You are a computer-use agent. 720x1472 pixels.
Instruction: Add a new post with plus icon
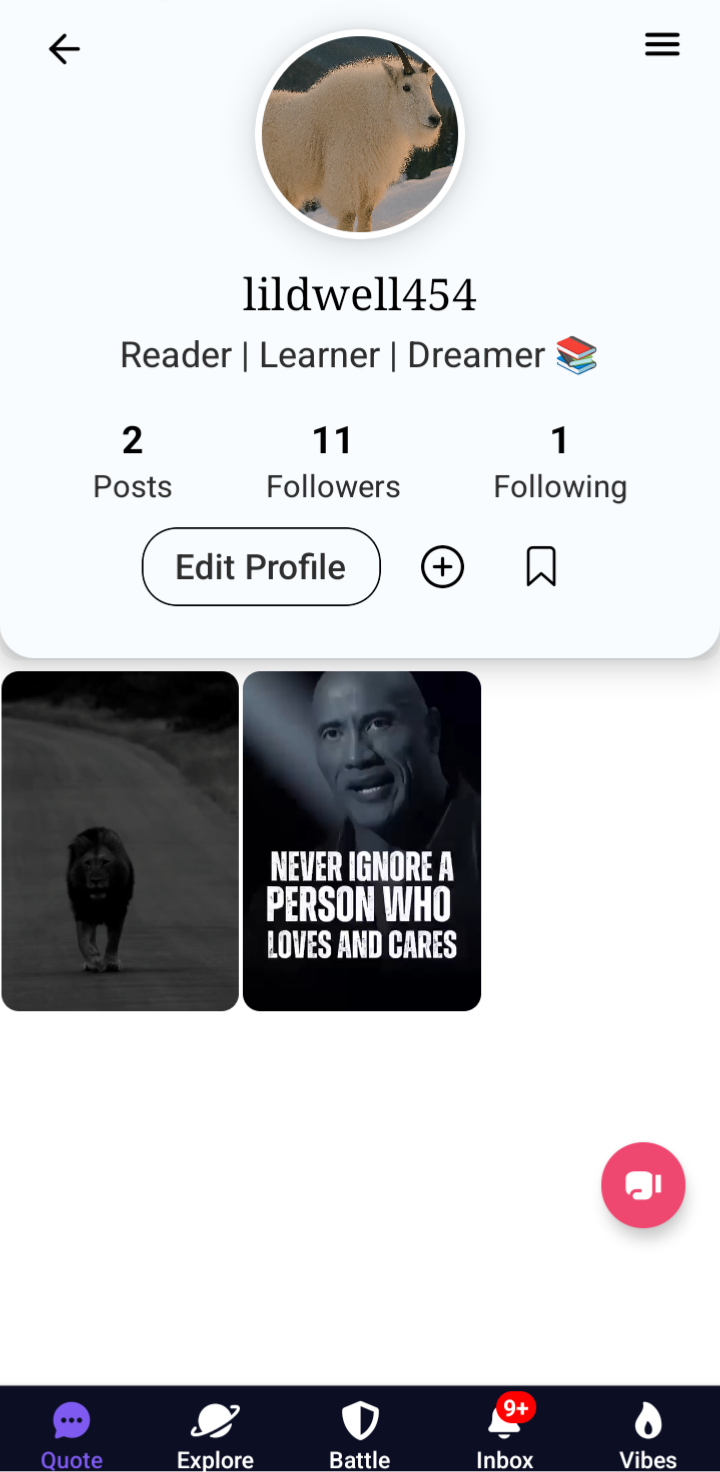442,567
